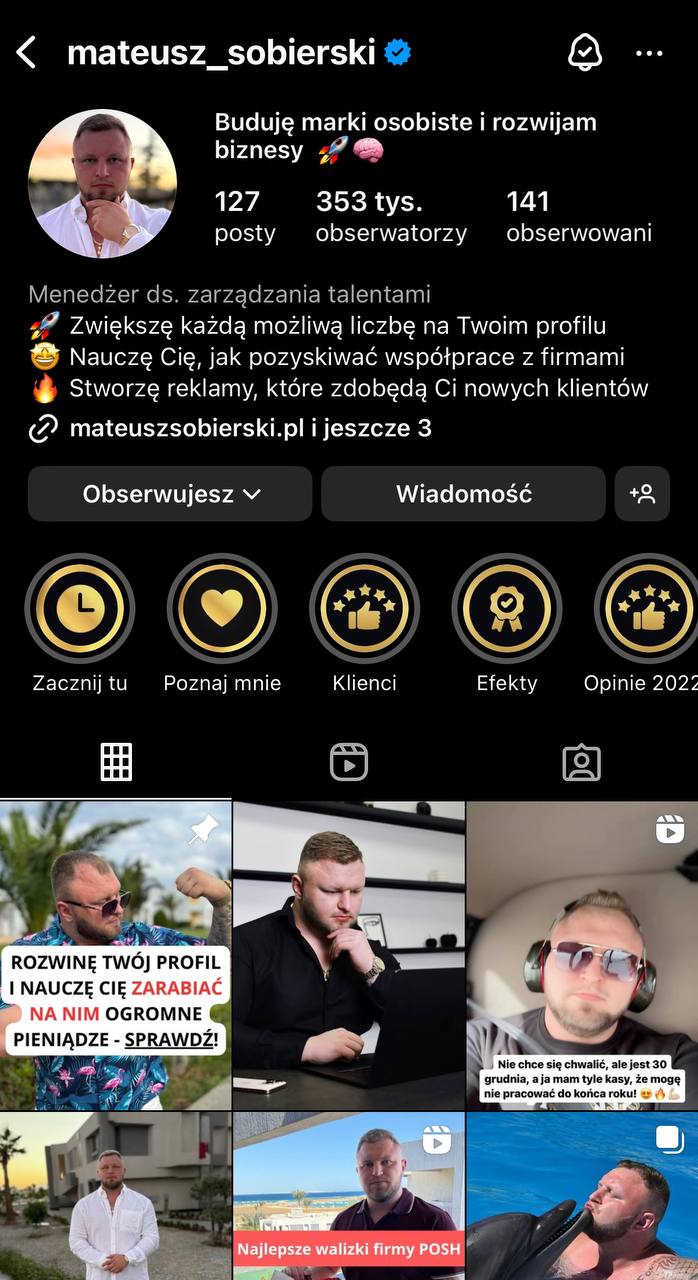Tap the suggested people icon button
Screen dimensions: 698x1280
point(642,494)
